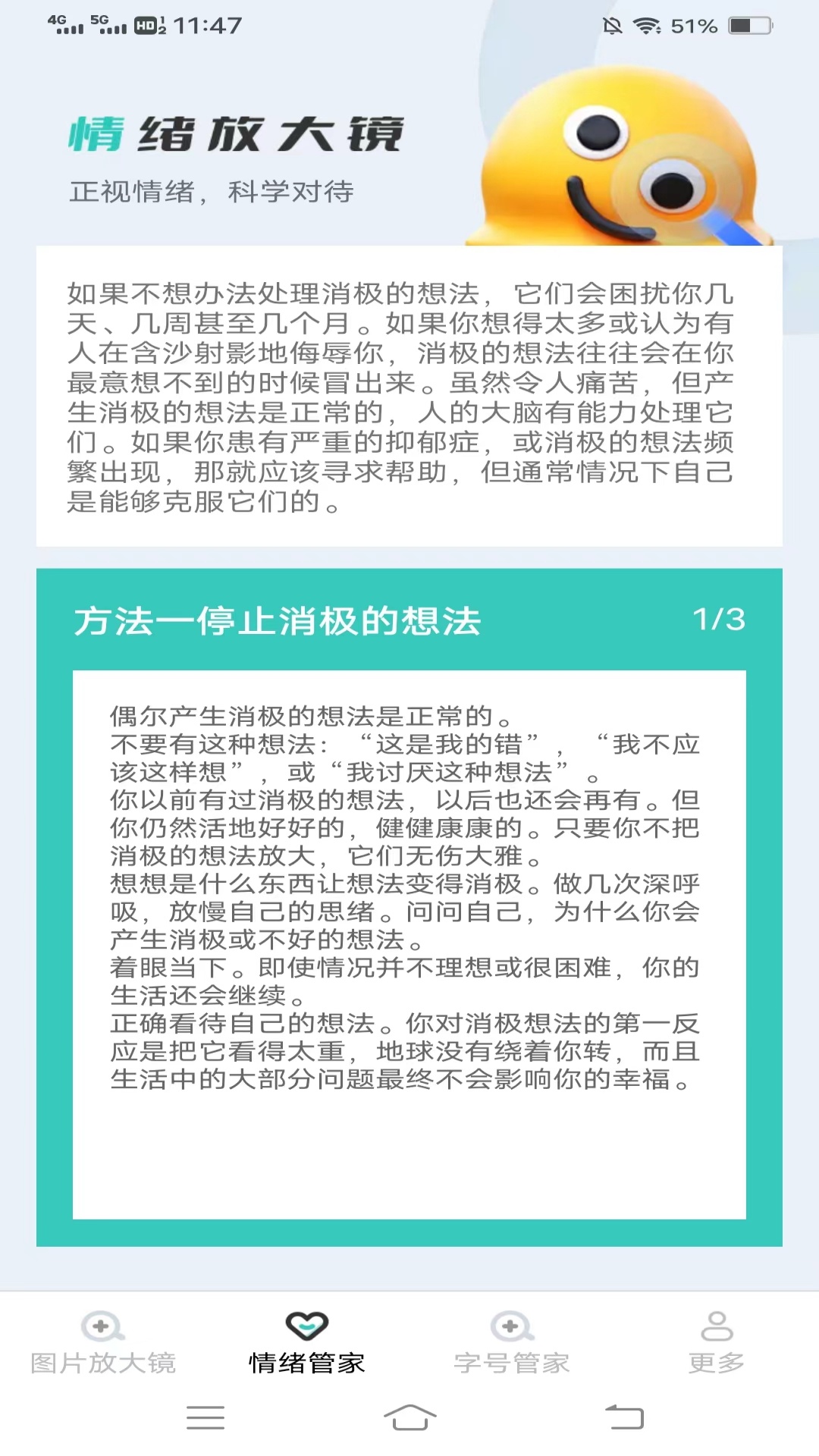Tap the system back button
Viewport: 819px width, 1456px height.
(x=623, y=1417)
